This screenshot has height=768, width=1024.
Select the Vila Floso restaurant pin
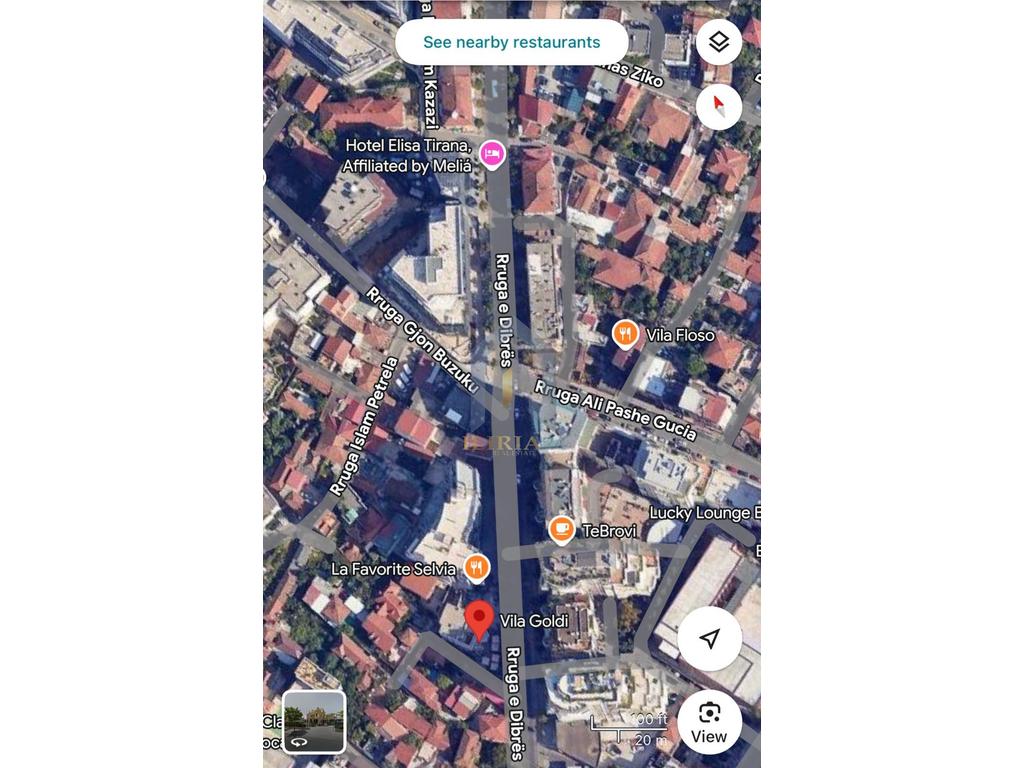(x=625, y=333)
